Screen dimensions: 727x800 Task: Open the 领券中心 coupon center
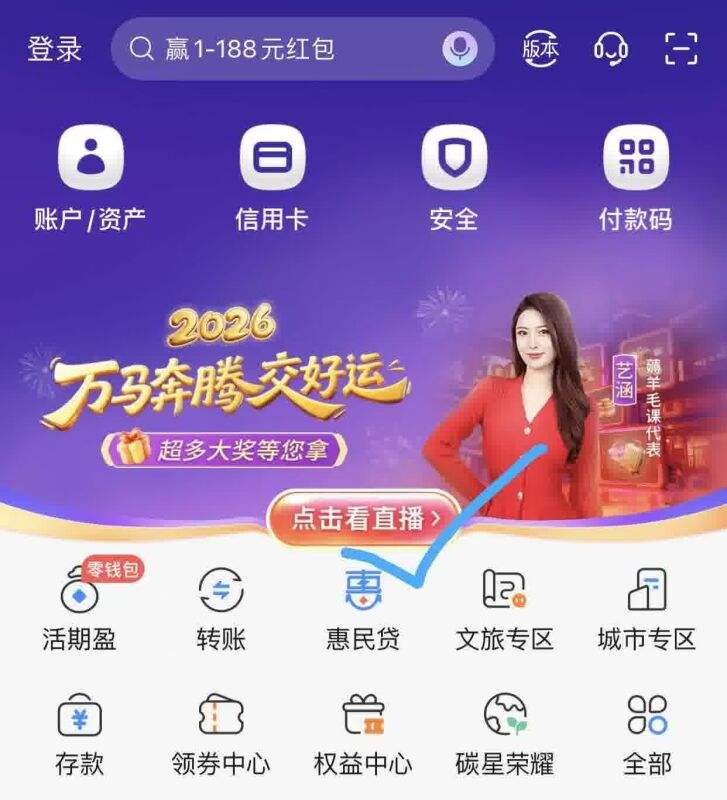[222, 735]
